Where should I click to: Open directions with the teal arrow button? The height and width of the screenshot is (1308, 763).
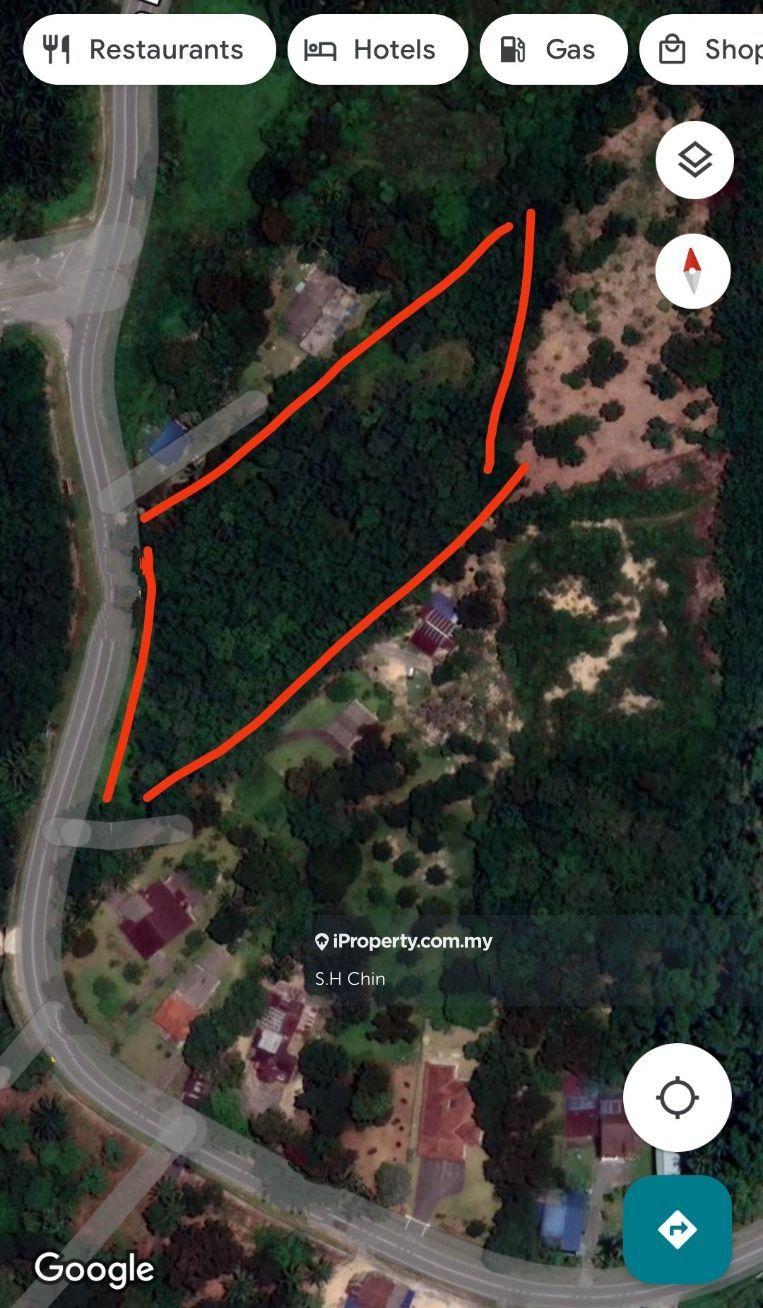[x=677, y=1229]
